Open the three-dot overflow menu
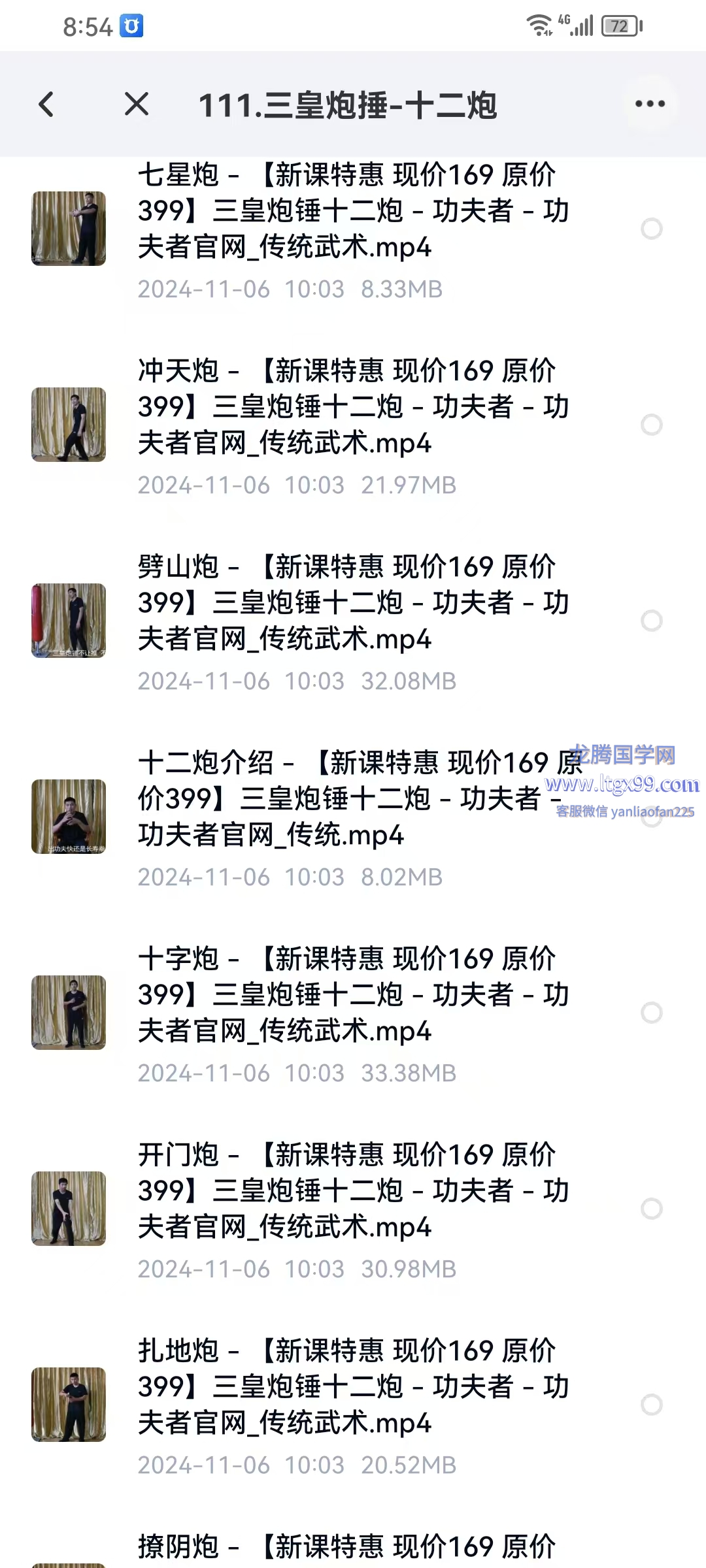Image resolution: width=706 pixels, height=1568 pixels. tap(650, 104)
